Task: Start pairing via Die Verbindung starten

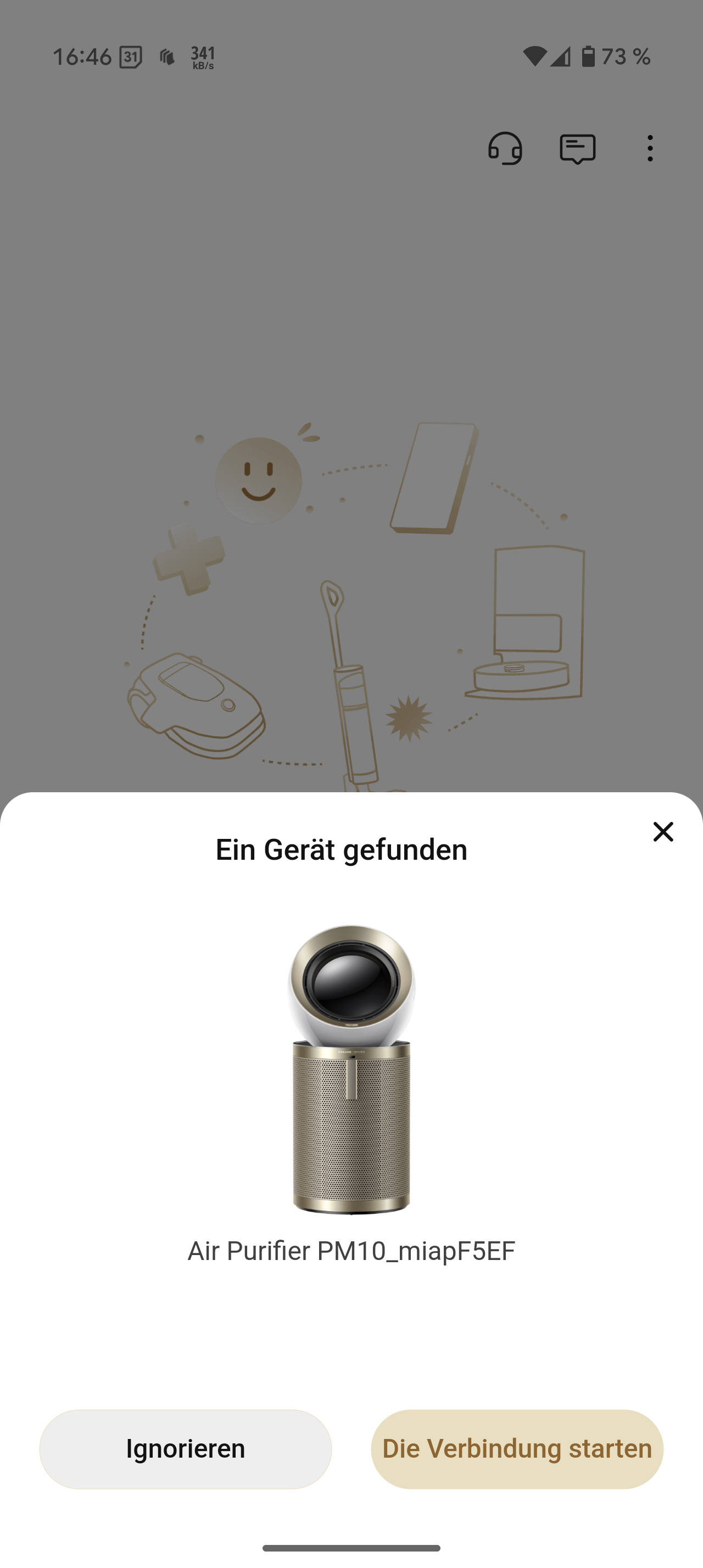Action: click(x=517, y=1449)
